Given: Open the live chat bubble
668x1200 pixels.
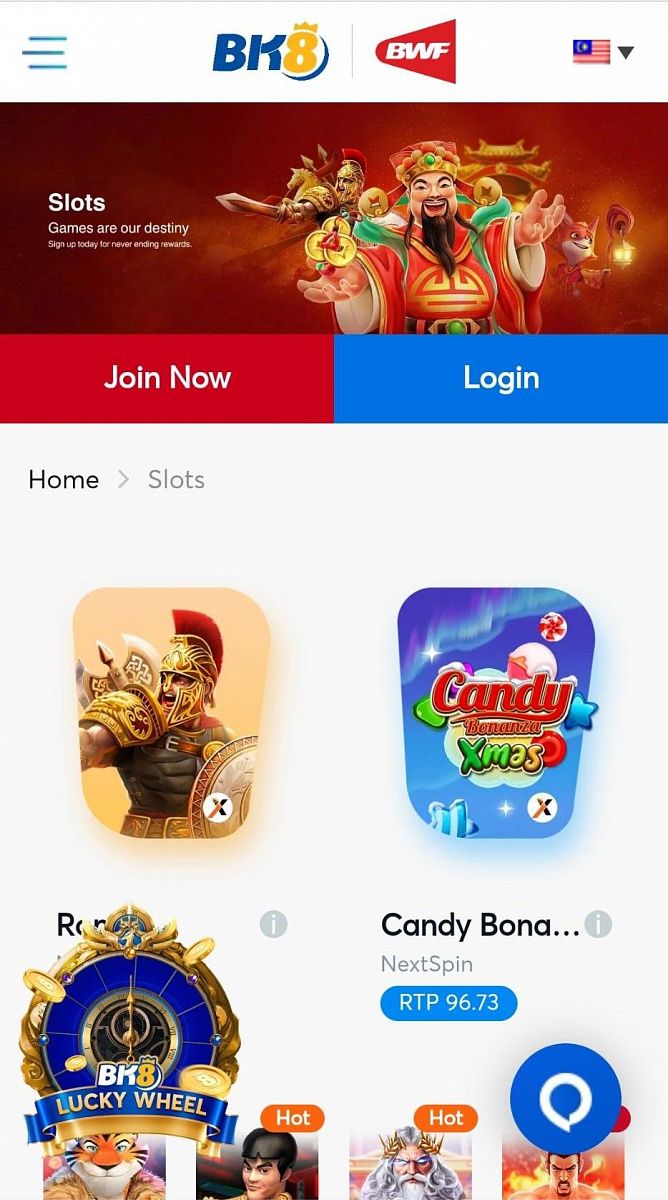Looking at the screenshot, I should [x=565, y=1098].
